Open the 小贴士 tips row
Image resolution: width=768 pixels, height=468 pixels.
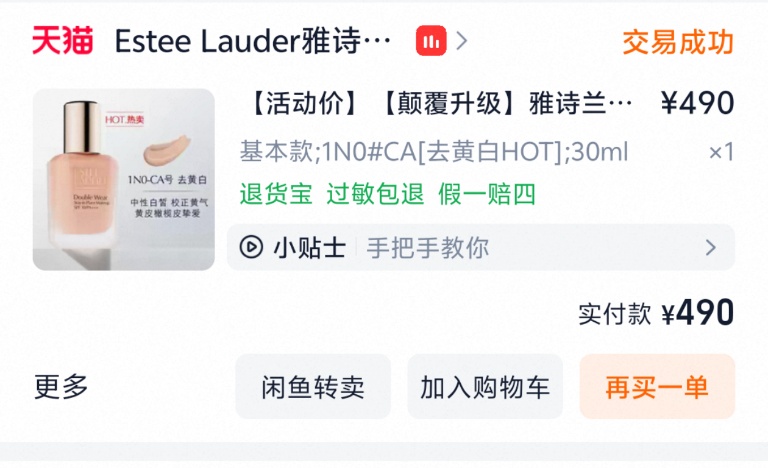coord(480,247)
